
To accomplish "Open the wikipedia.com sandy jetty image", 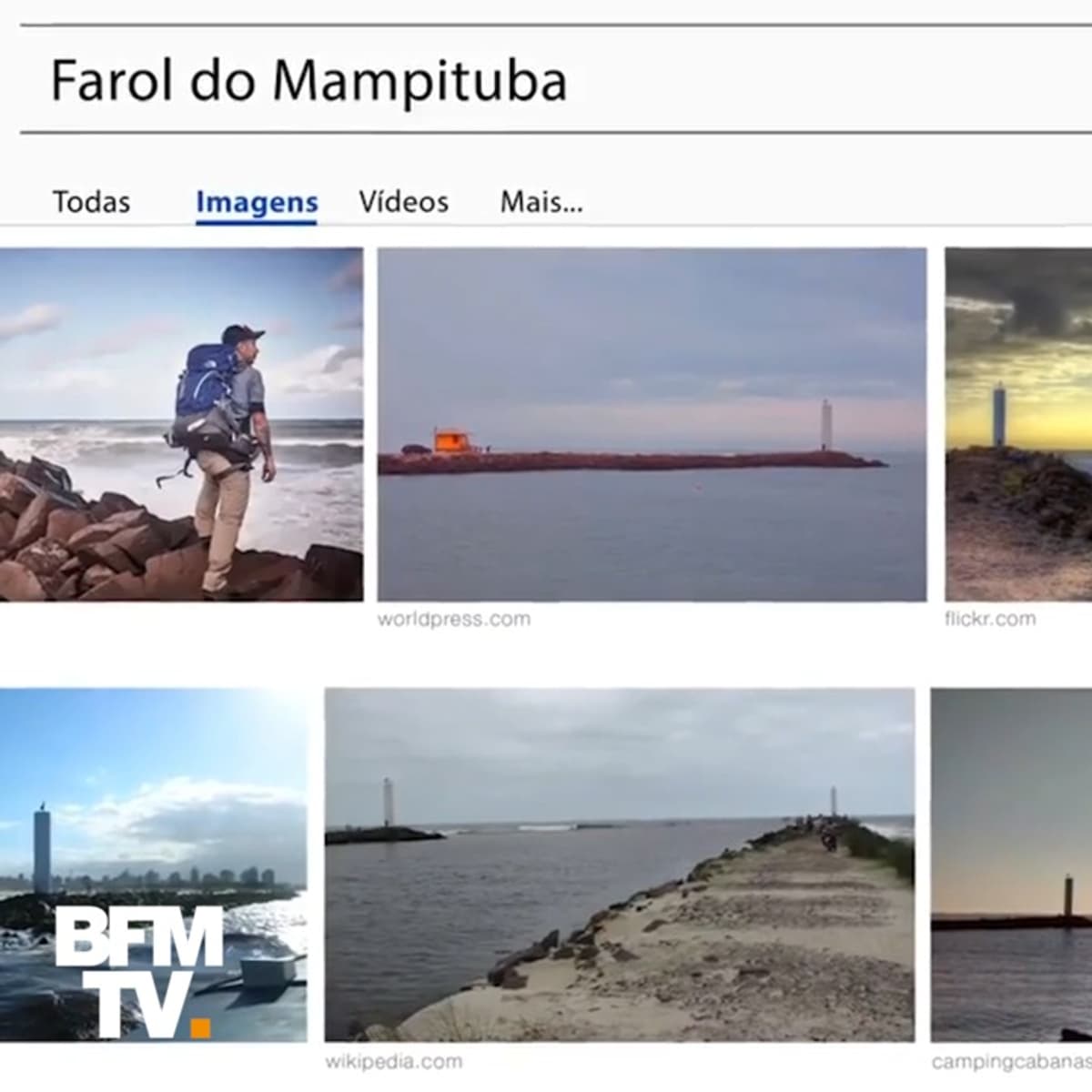I will 619,864.
